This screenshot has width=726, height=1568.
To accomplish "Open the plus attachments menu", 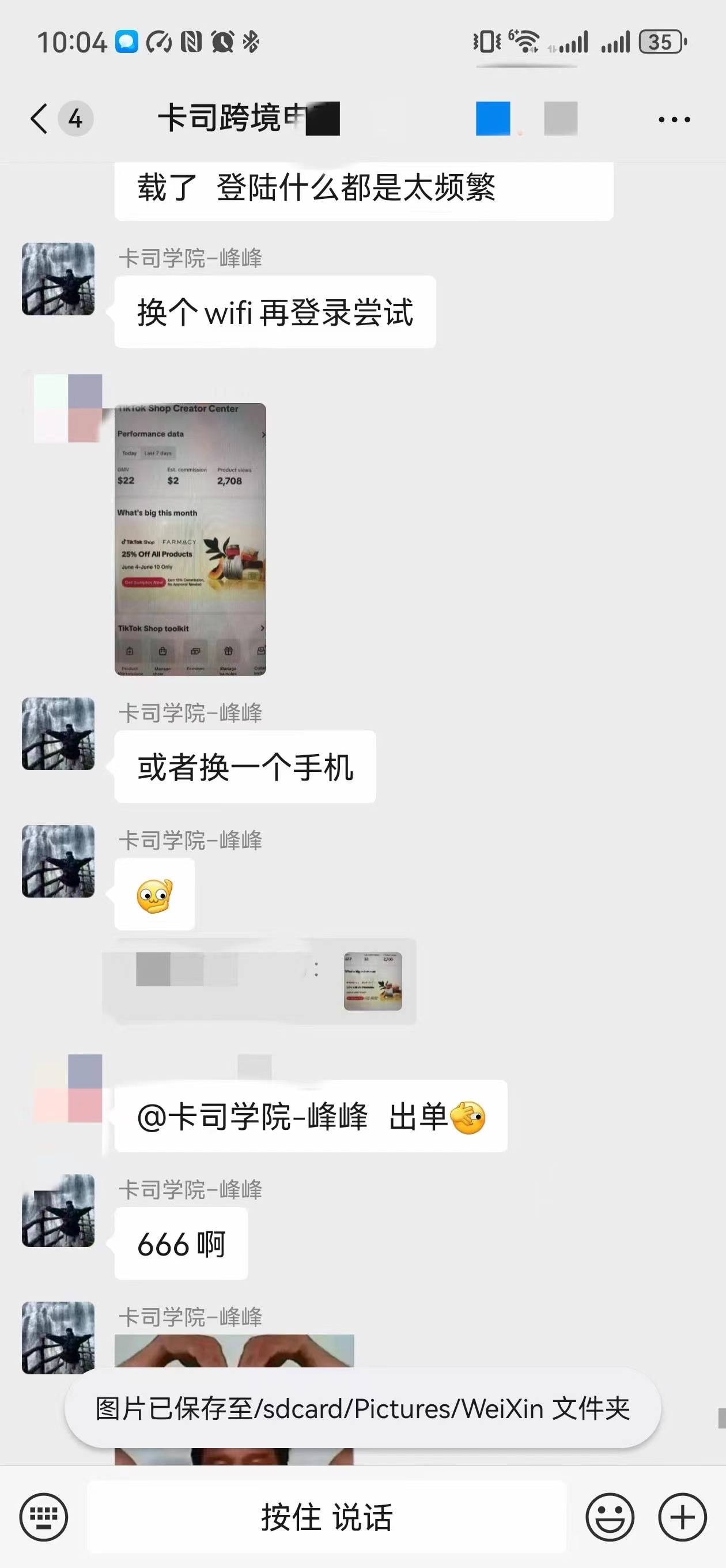I will tap(682, 1517).
